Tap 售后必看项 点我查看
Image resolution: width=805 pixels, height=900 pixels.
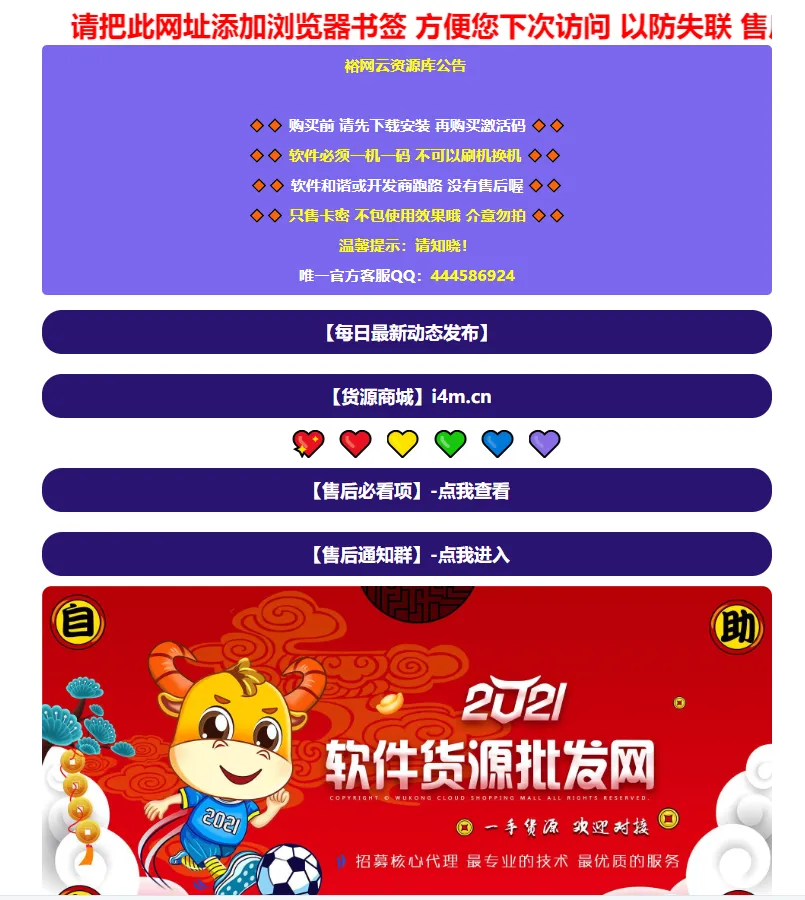406,490
